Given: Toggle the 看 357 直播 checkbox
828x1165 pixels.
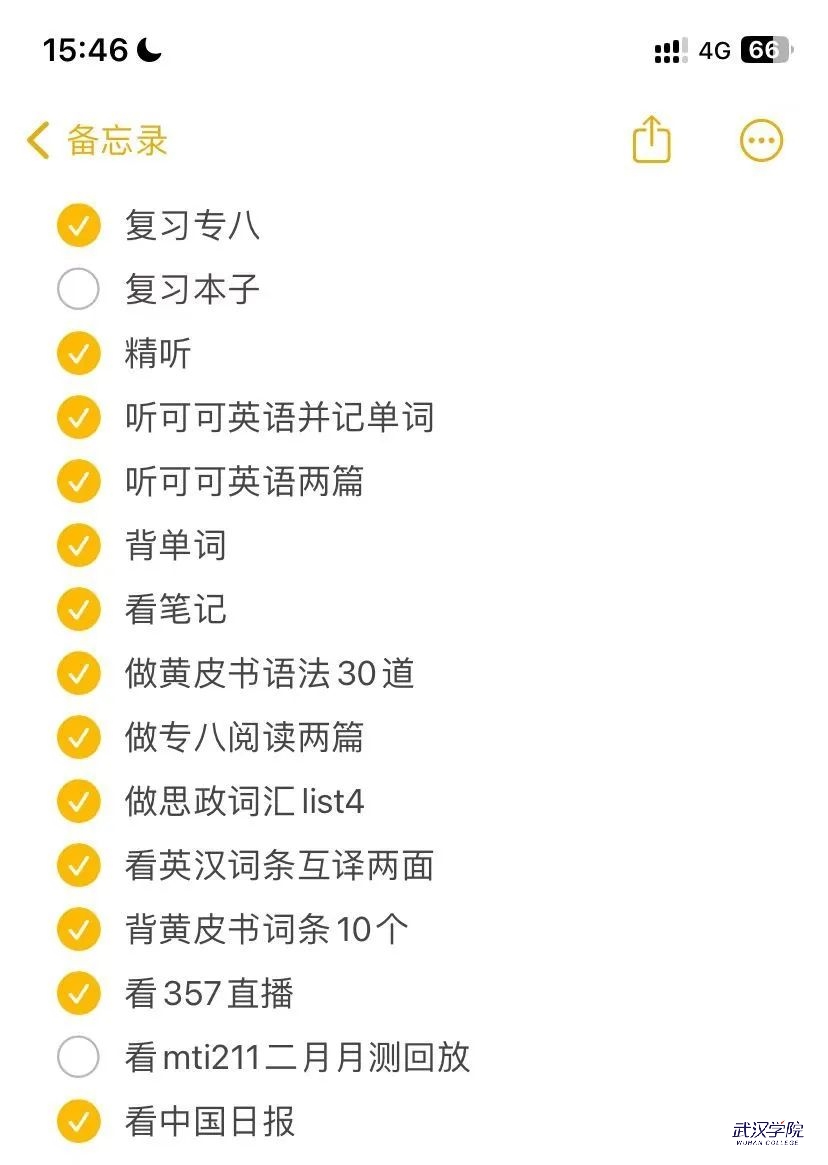Looking at the screenshot, I should [78, 993].
